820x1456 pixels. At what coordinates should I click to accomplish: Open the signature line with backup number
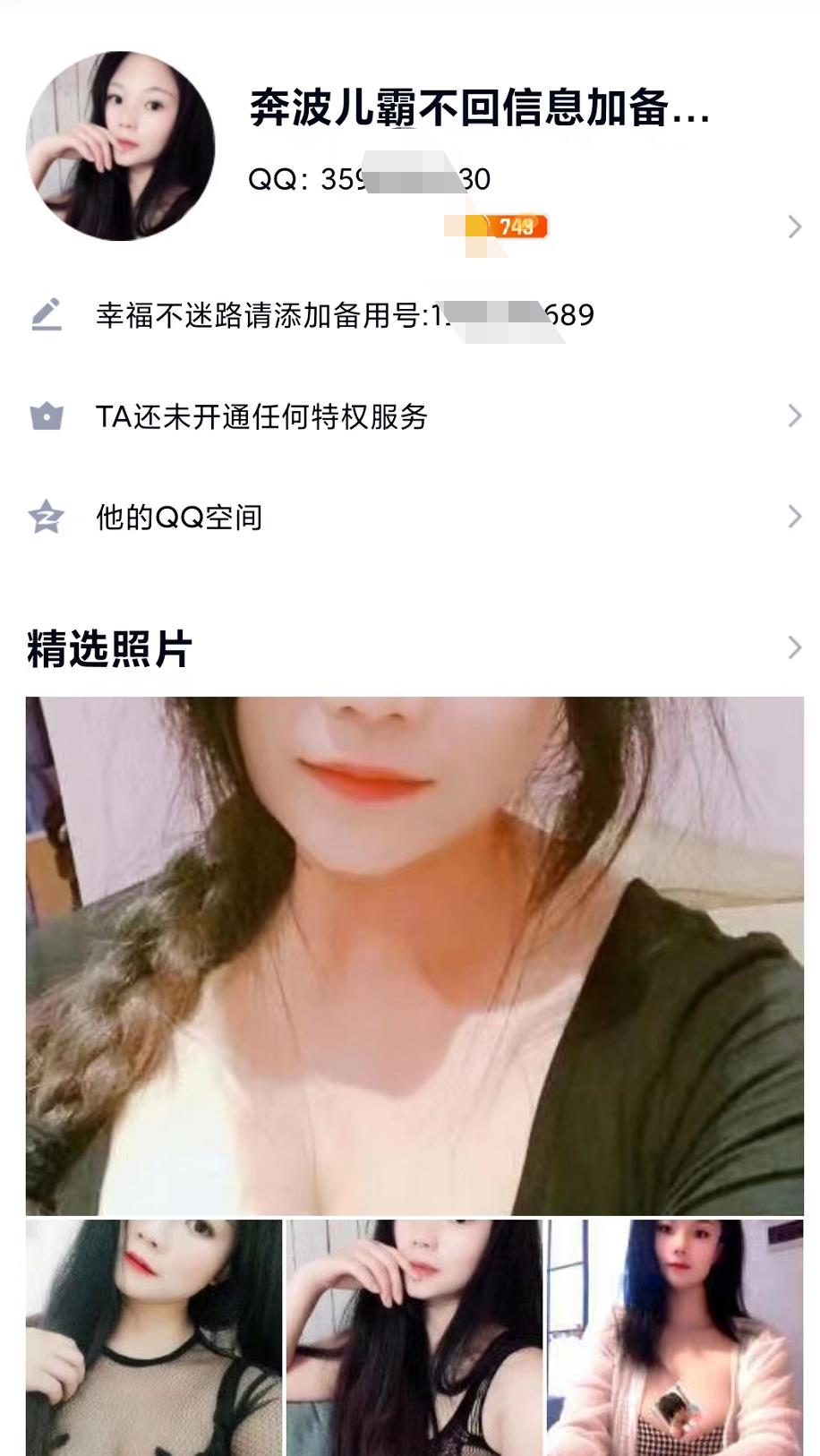click(345, 315)
